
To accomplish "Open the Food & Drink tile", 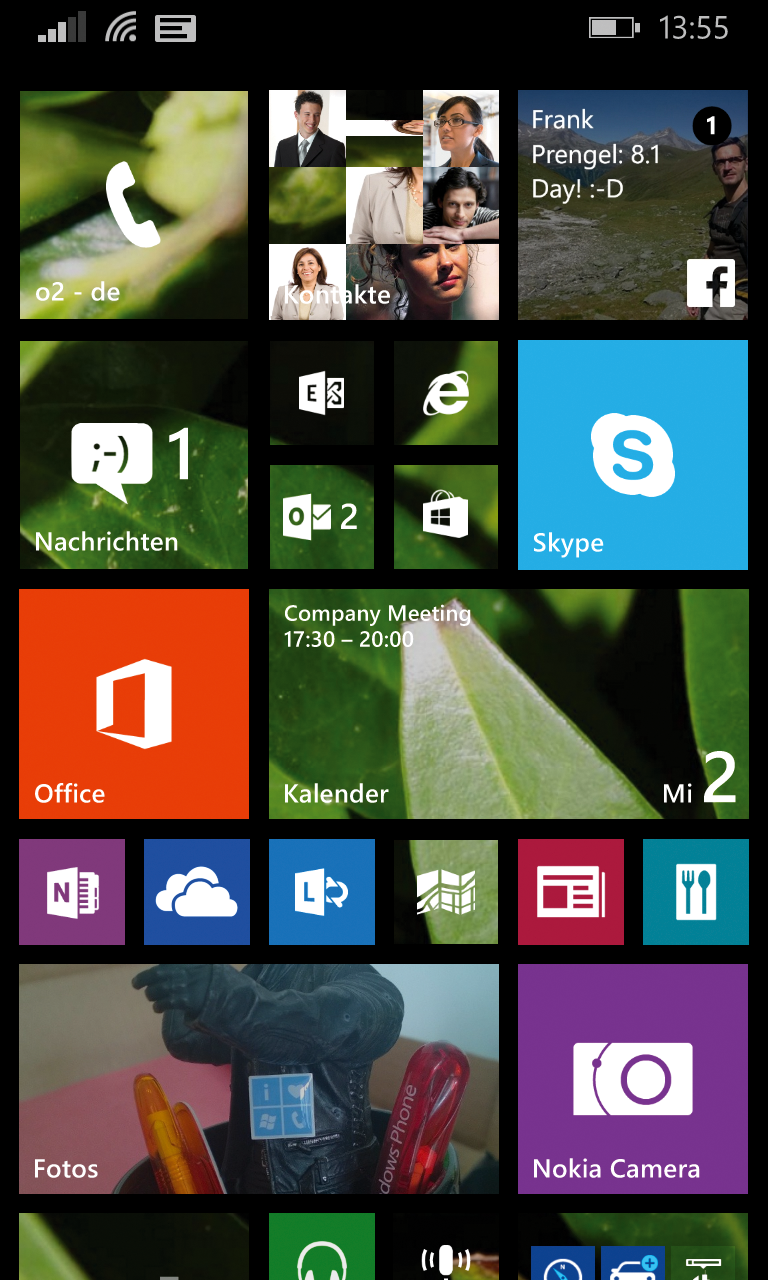I will click(696, 892).
